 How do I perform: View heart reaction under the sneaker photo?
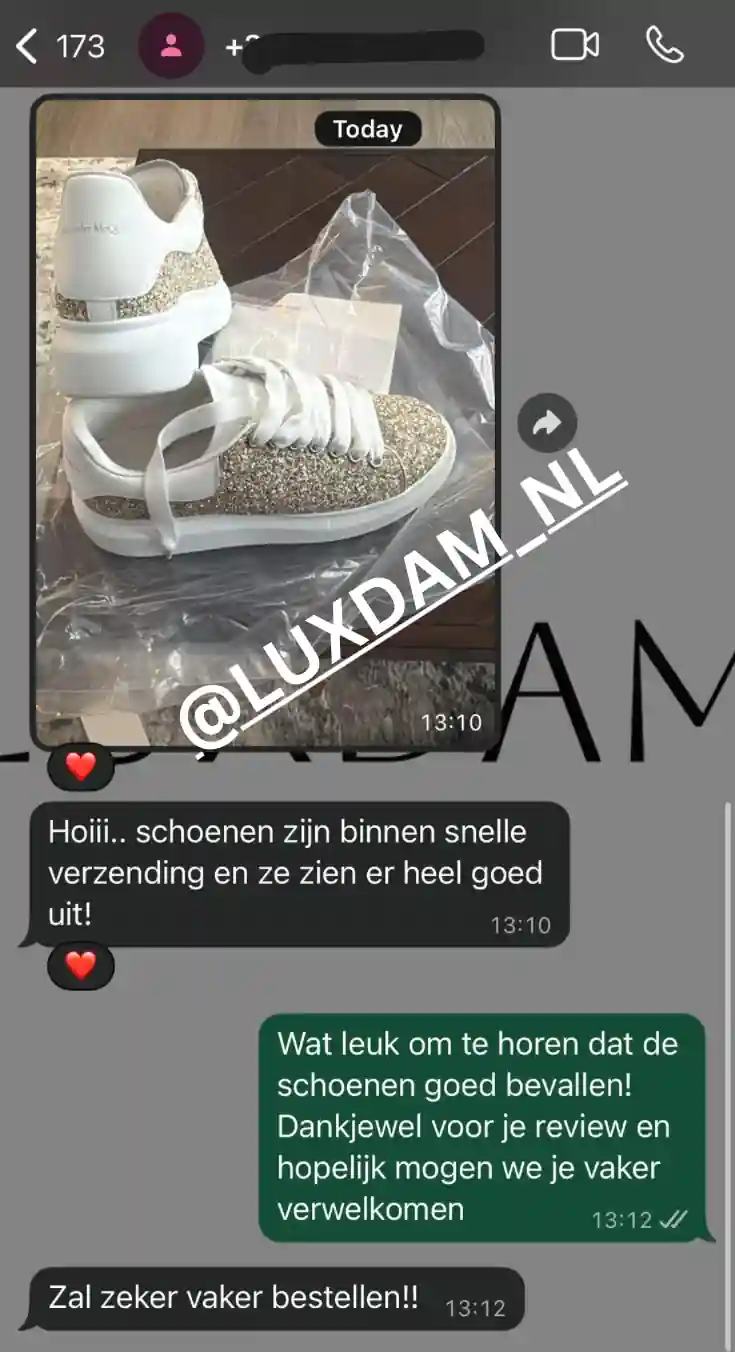coord(80,766)
